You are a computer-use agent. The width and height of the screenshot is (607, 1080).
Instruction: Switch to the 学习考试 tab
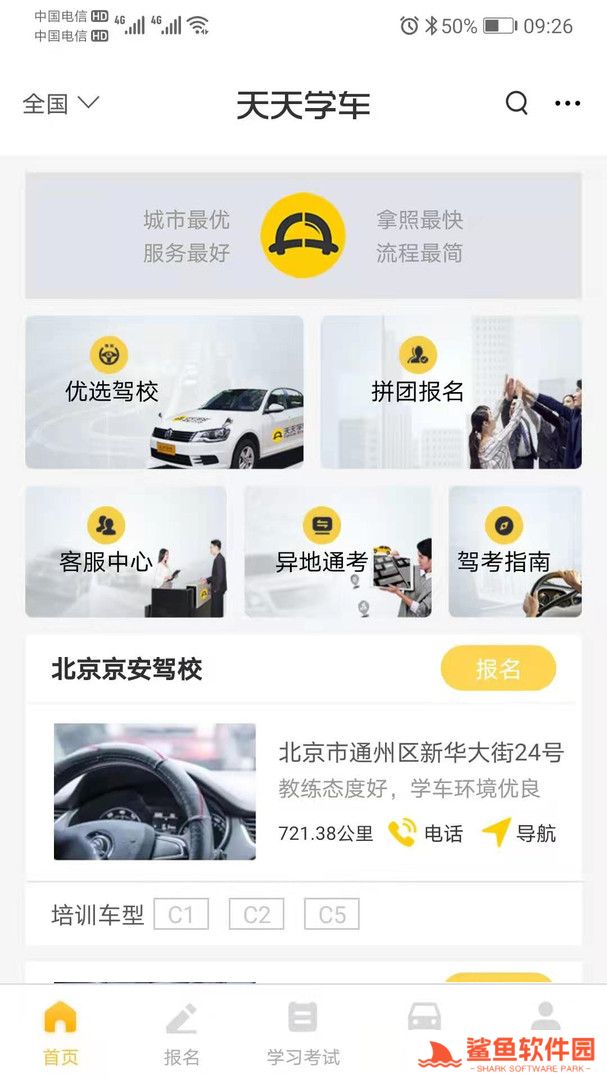pos(303,1034)
